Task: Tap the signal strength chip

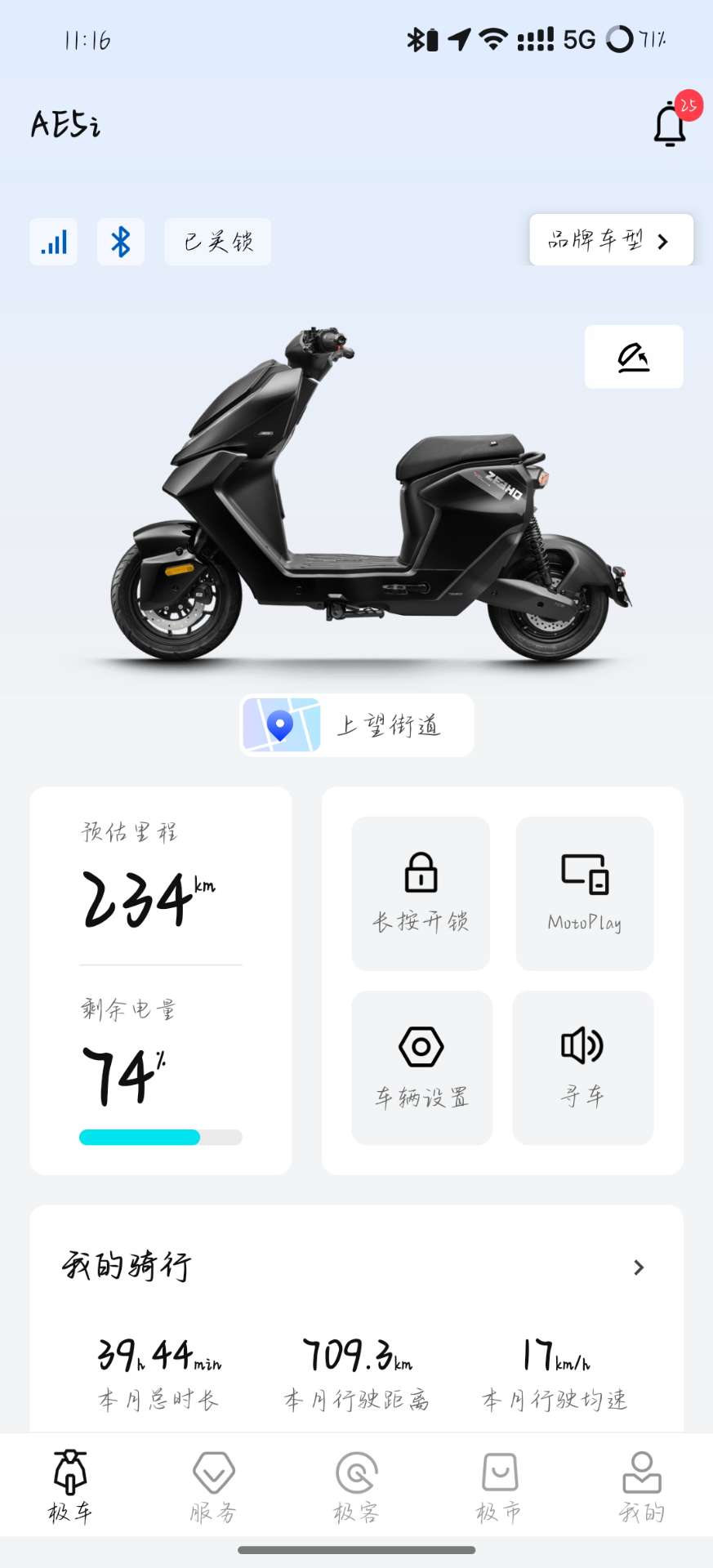Action: [54, 242]
